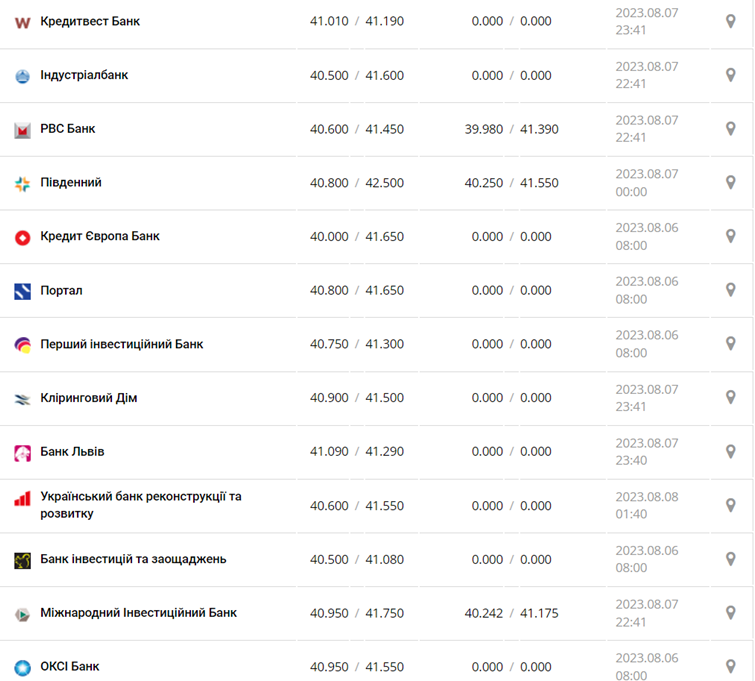Open Перший інвестиційний Банк

(x=121, y=344)
